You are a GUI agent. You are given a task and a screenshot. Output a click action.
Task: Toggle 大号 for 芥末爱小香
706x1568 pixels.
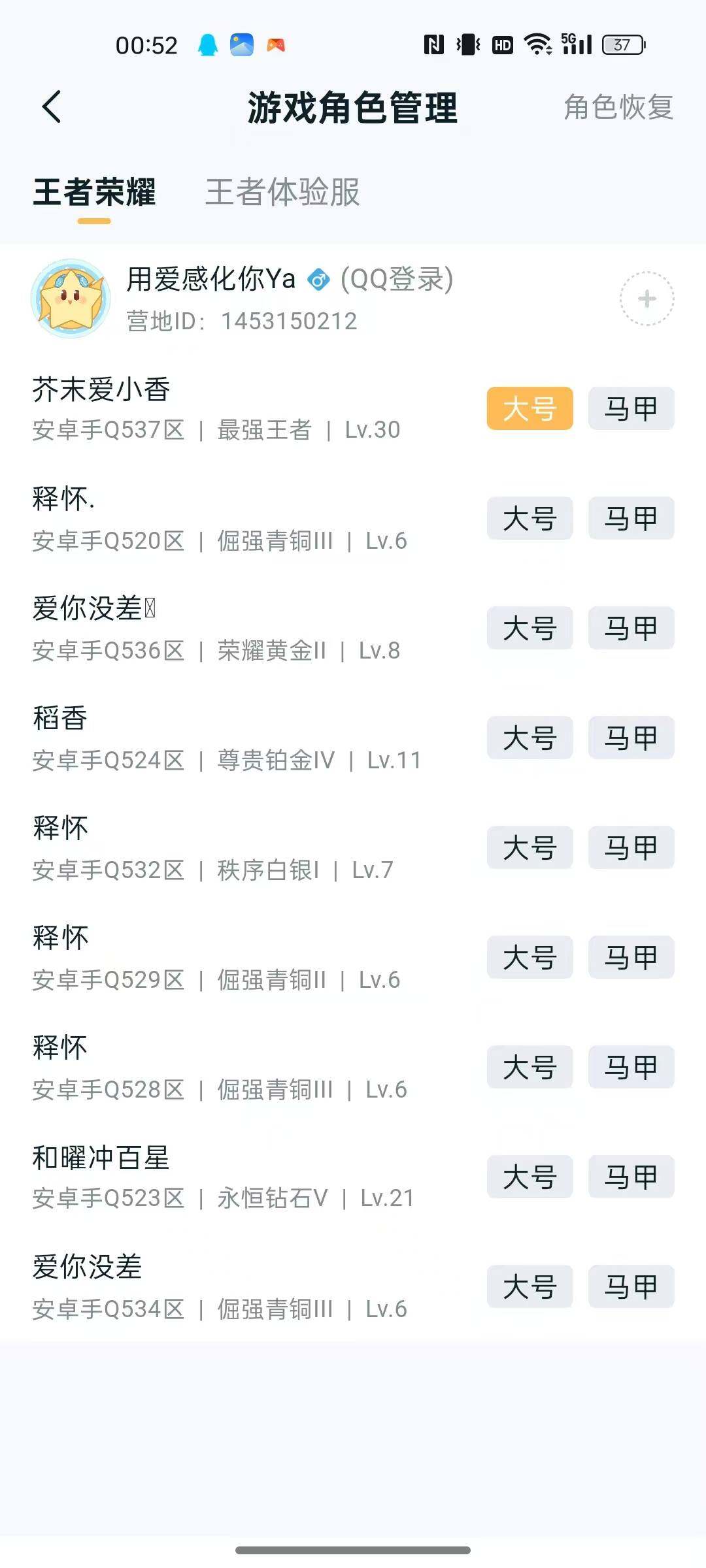click(x=529, y=408)
